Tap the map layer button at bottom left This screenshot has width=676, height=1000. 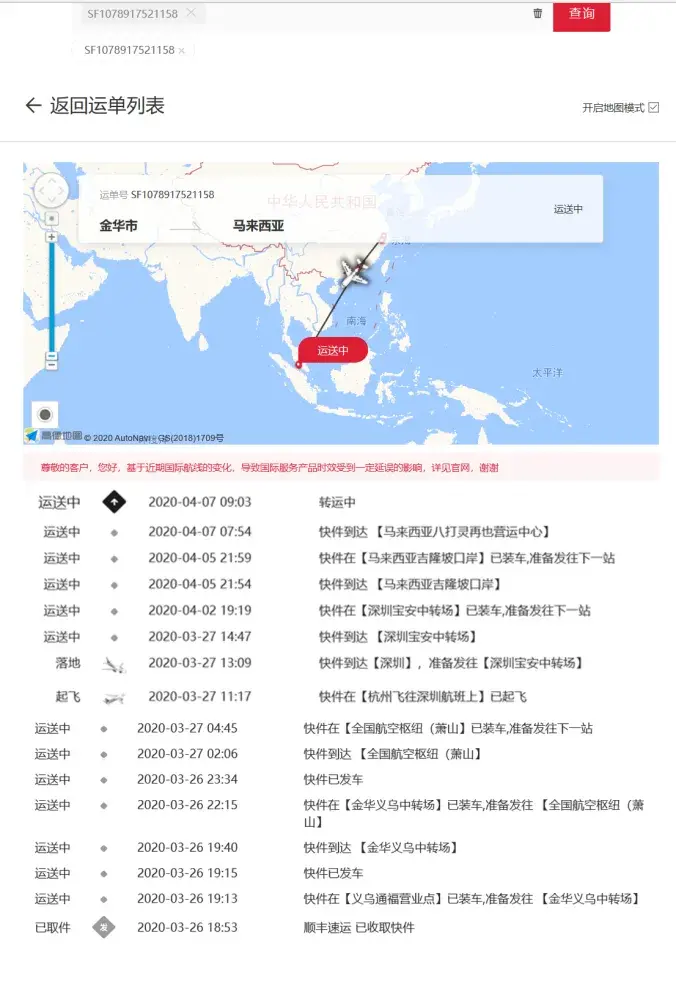pos(45,414)
